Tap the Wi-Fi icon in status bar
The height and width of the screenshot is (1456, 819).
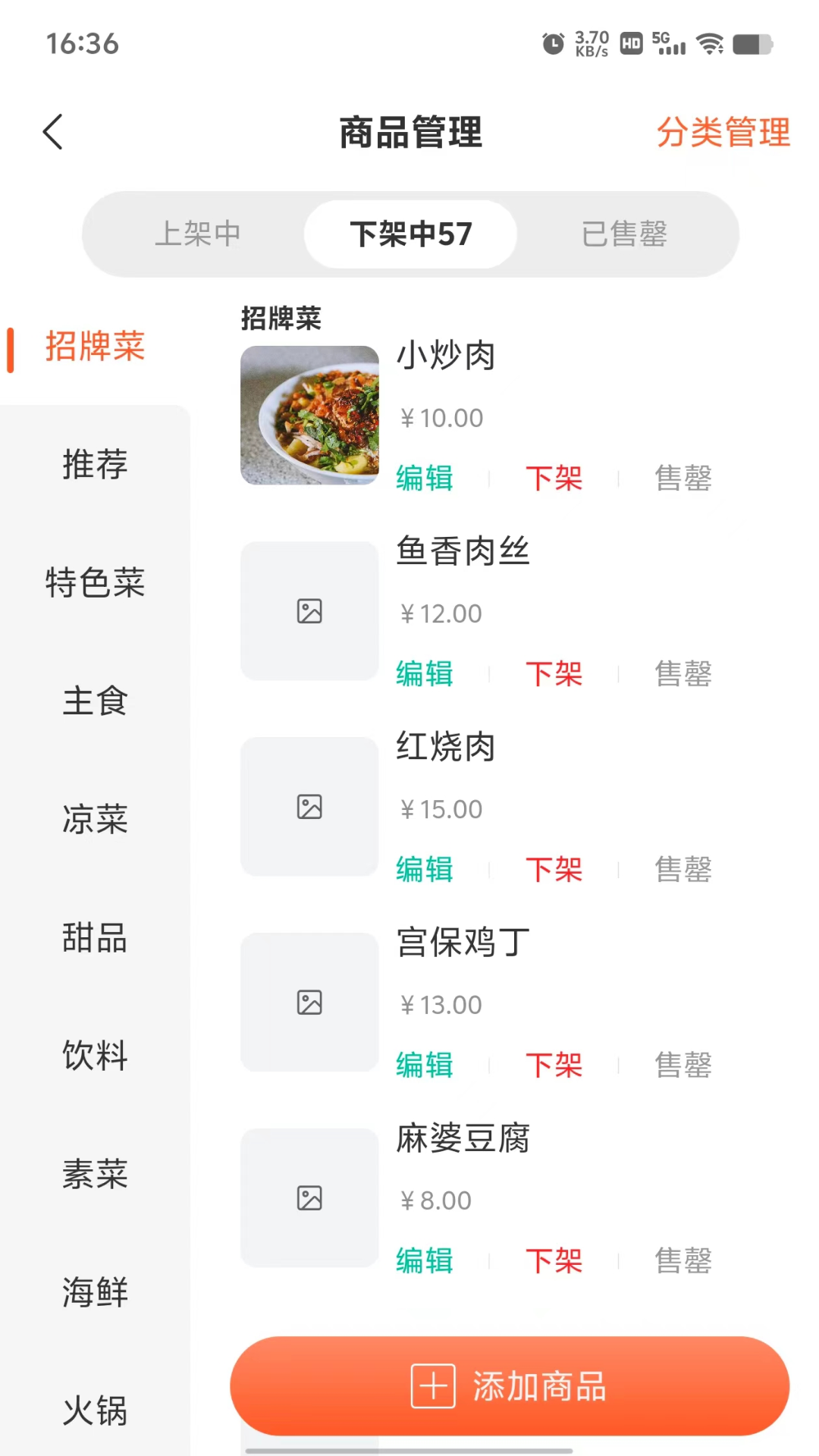(x=711, y=43)
